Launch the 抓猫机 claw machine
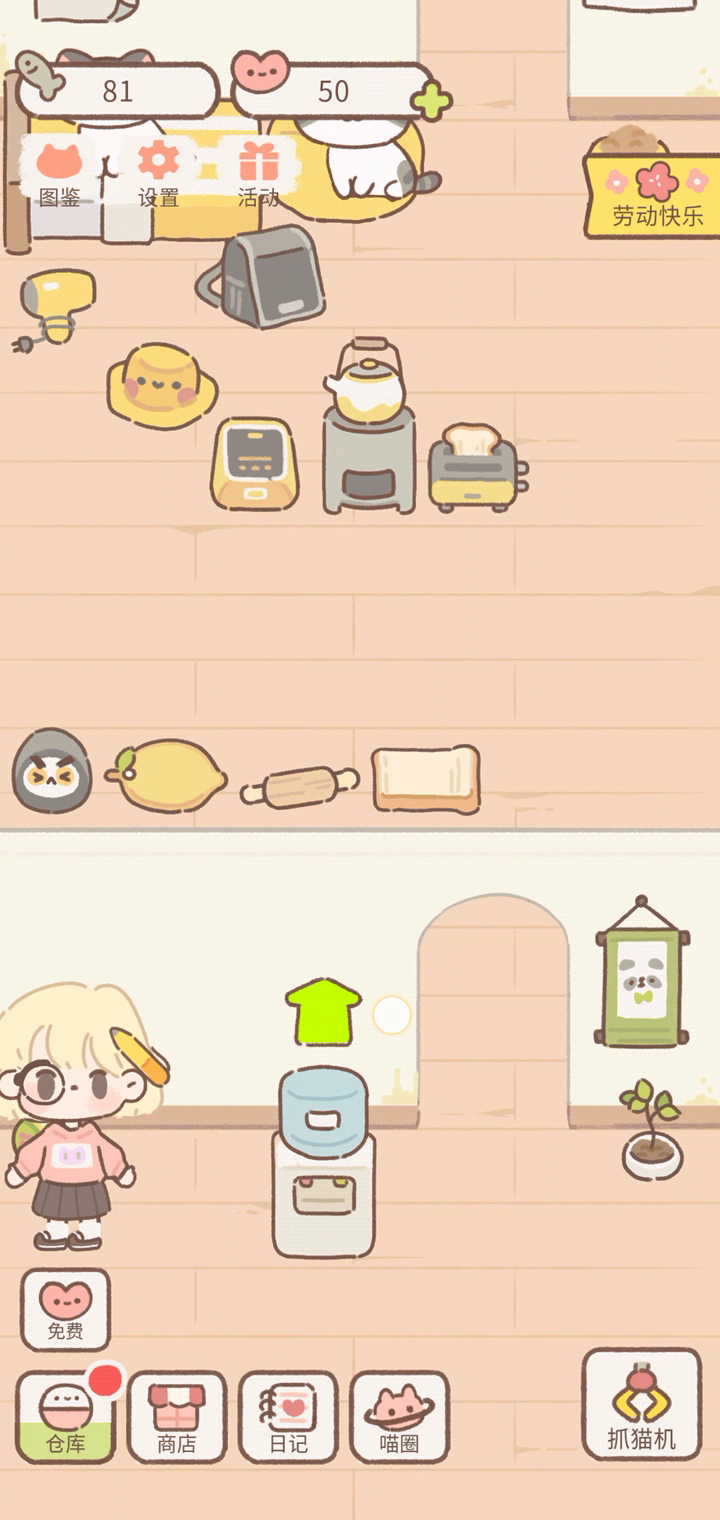The image size is (720, 1520). point(641,1404)
